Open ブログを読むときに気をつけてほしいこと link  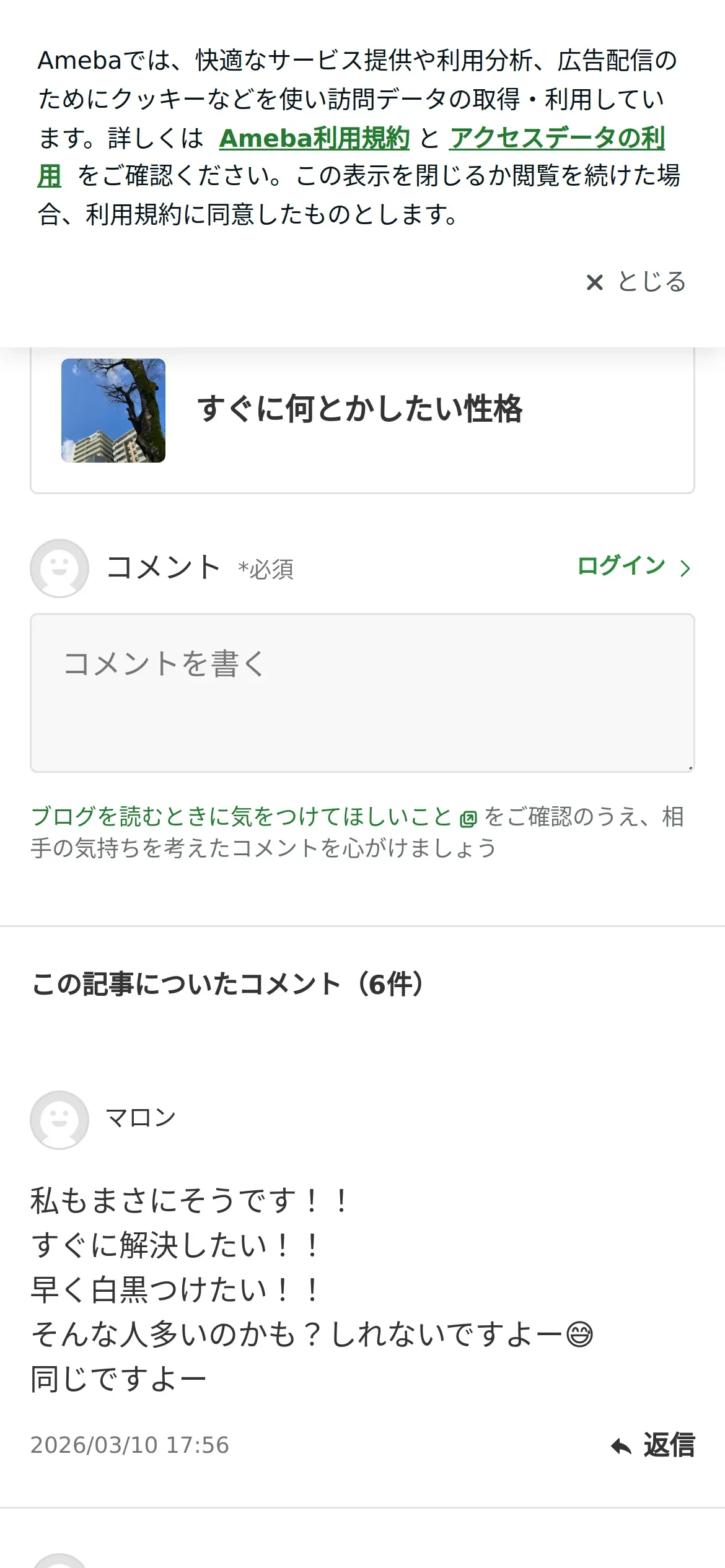click(x=242, y=816)
